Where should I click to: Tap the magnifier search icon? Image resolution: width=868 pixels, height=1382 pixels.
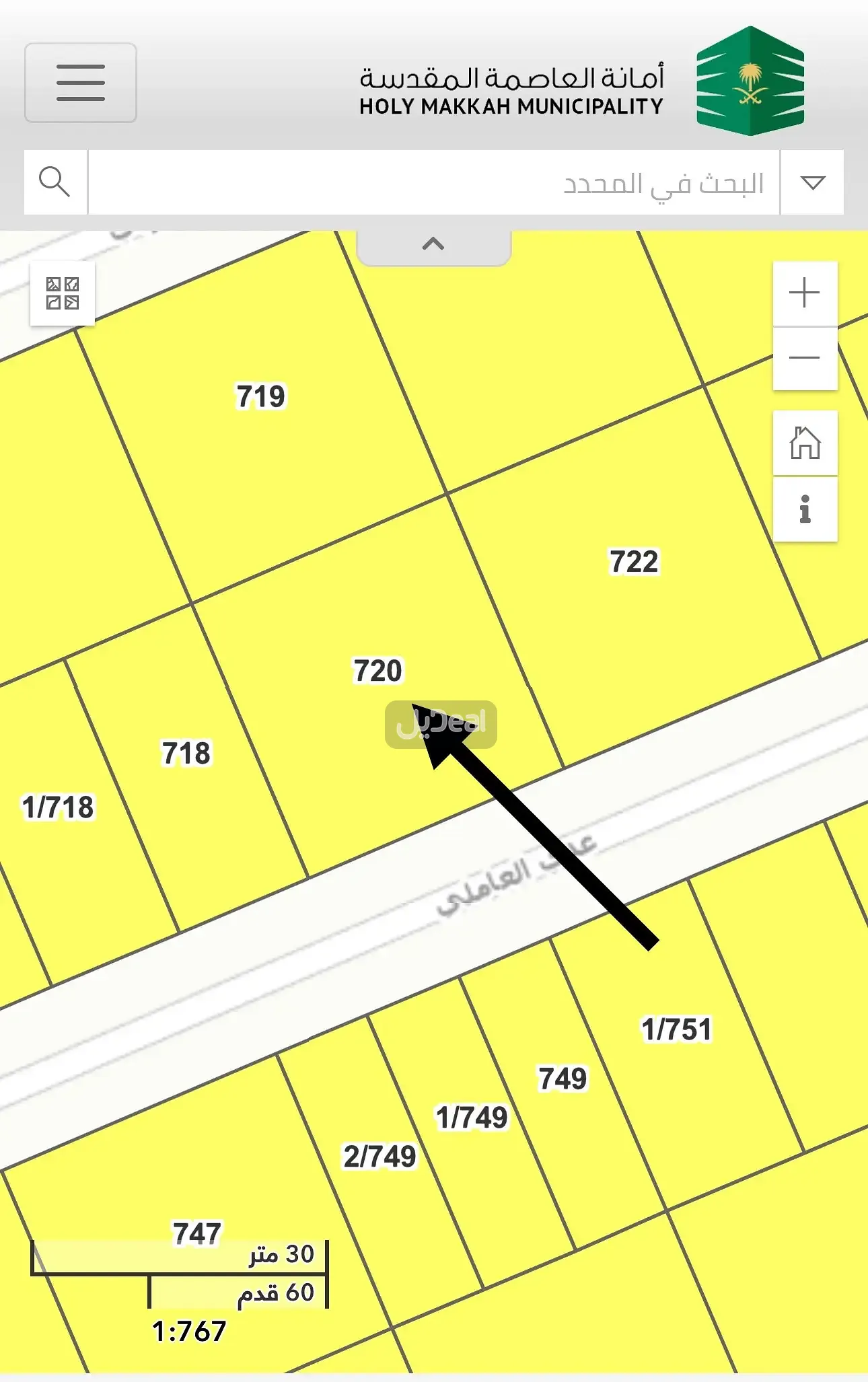pyautogui.click(x=55, y=182)
